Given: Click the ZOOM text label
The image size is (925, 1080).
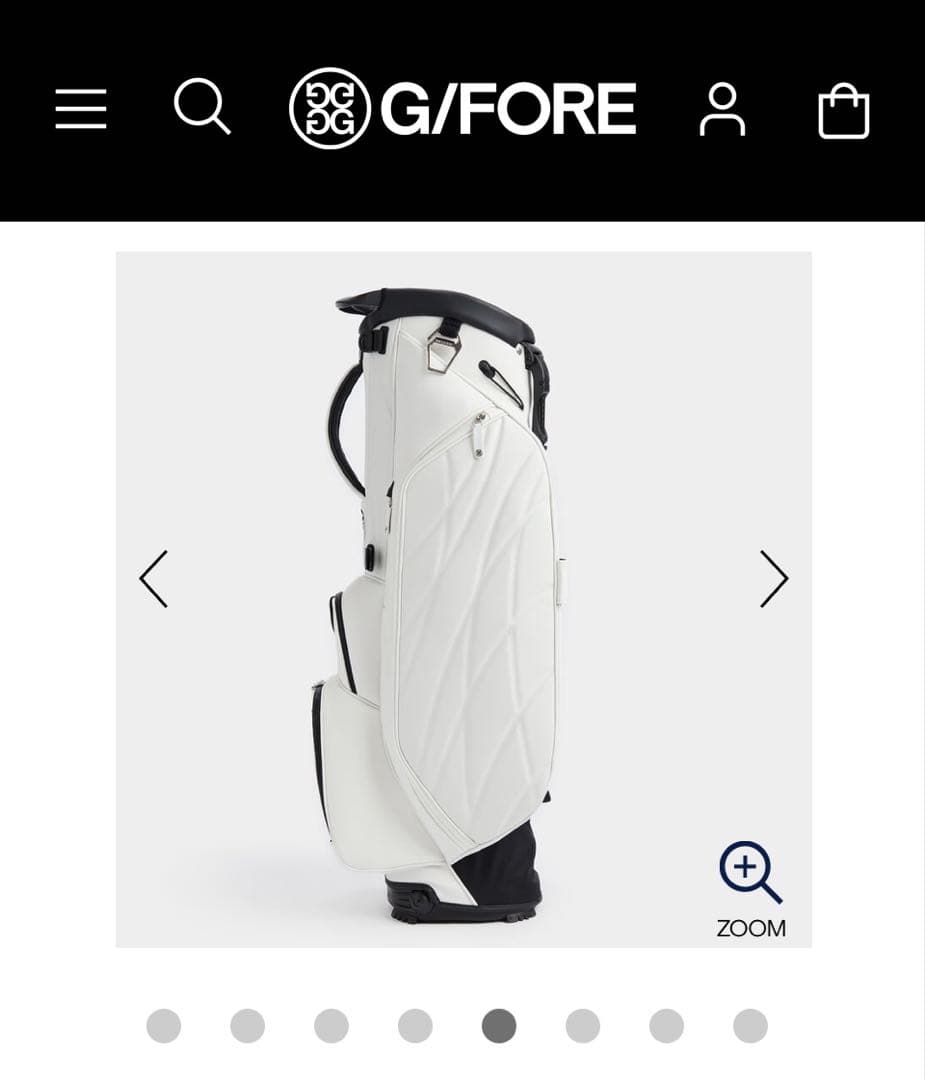Looking at the screenshot, I should pos(750,928).
